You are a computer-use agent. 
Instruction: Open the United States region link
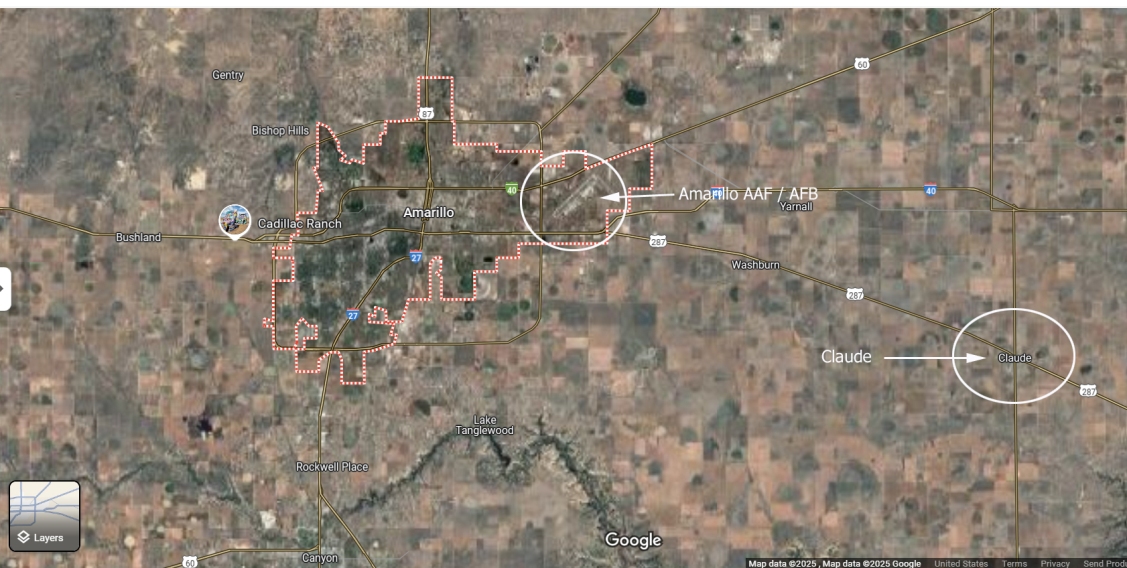pos(960,563)
